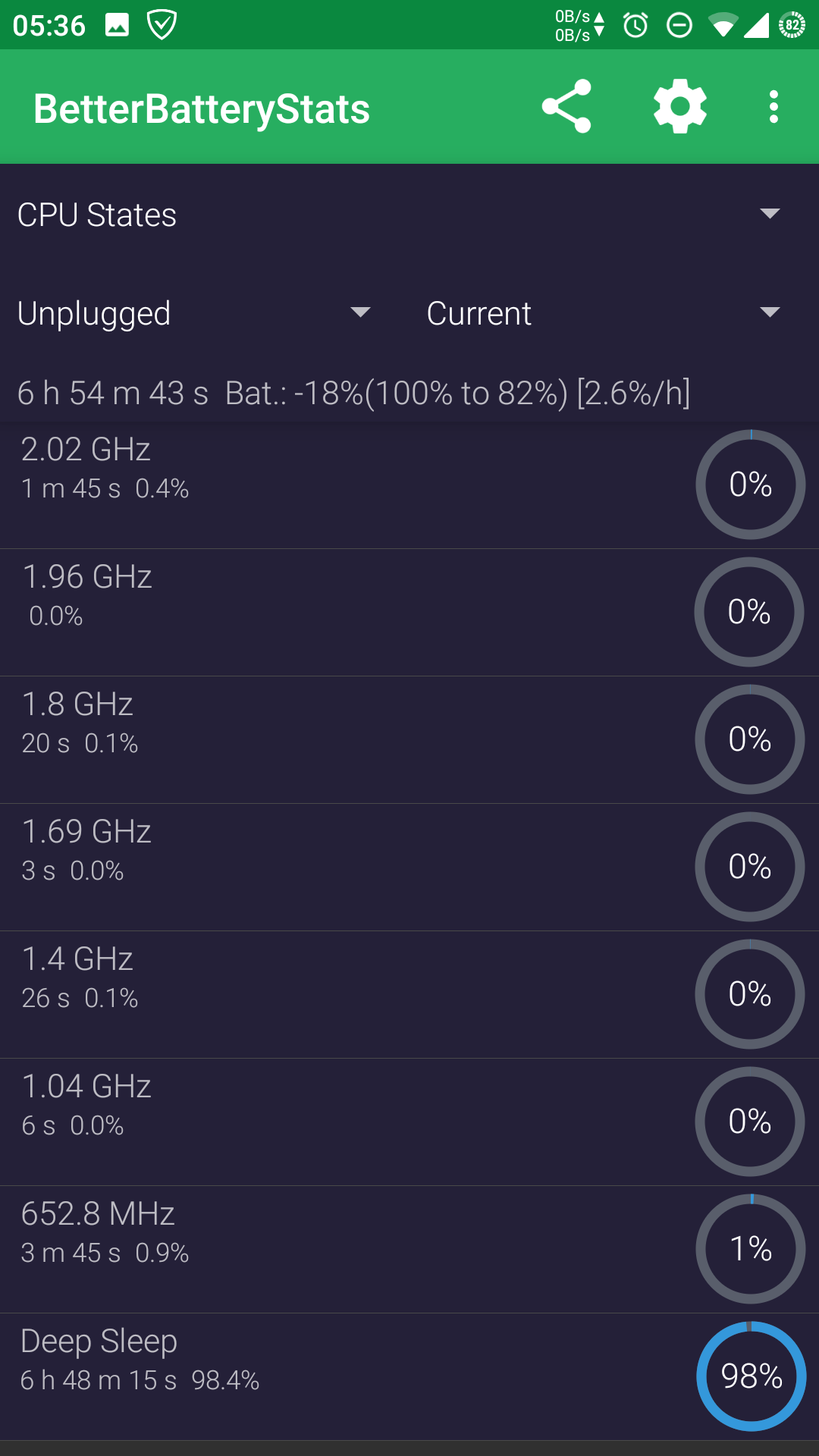Open the settings gear
The image size is (819, 1456).
(680, 107)
